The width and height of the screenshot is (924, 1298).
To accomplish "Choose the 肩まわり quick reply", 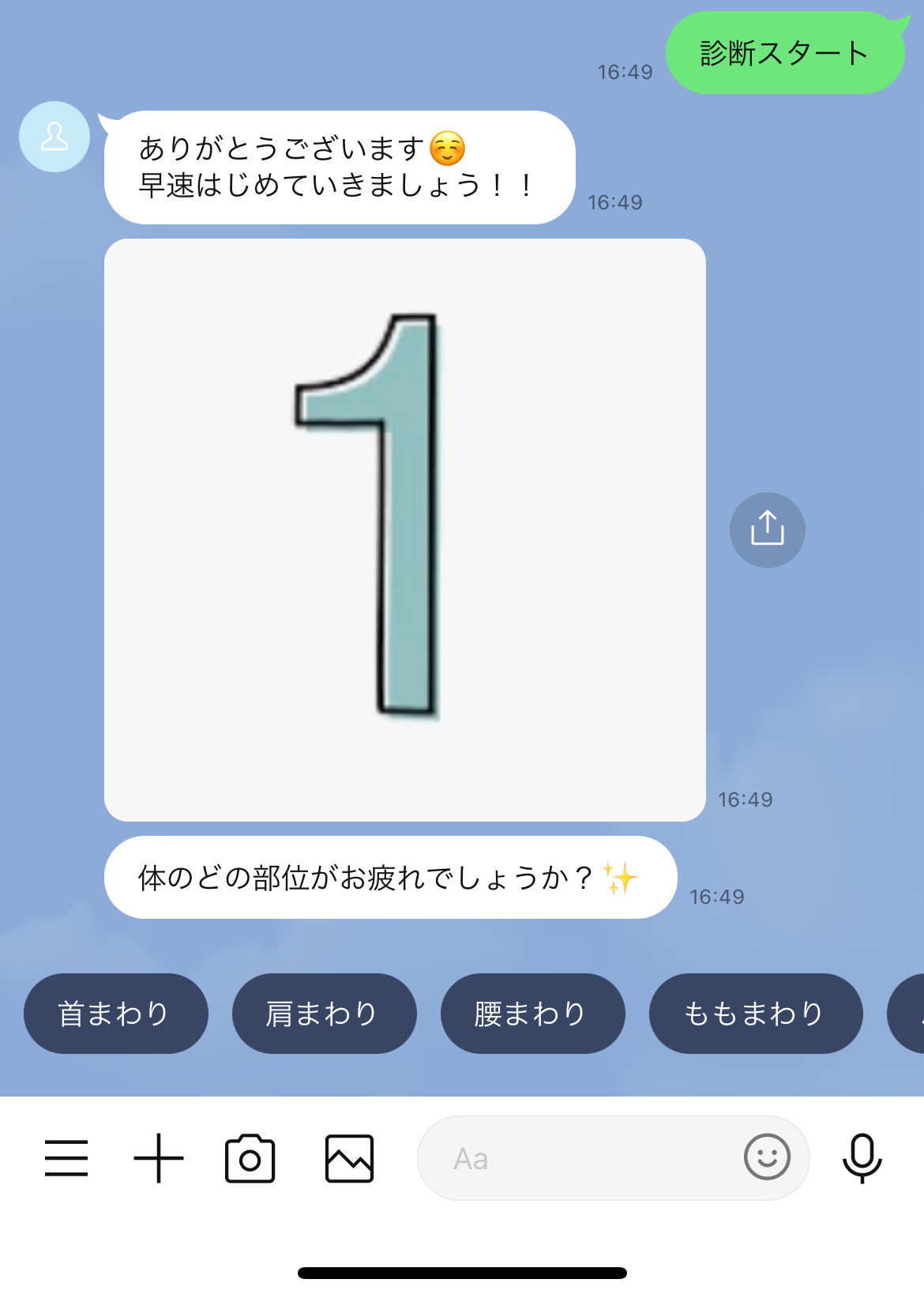I will 324,1013.
